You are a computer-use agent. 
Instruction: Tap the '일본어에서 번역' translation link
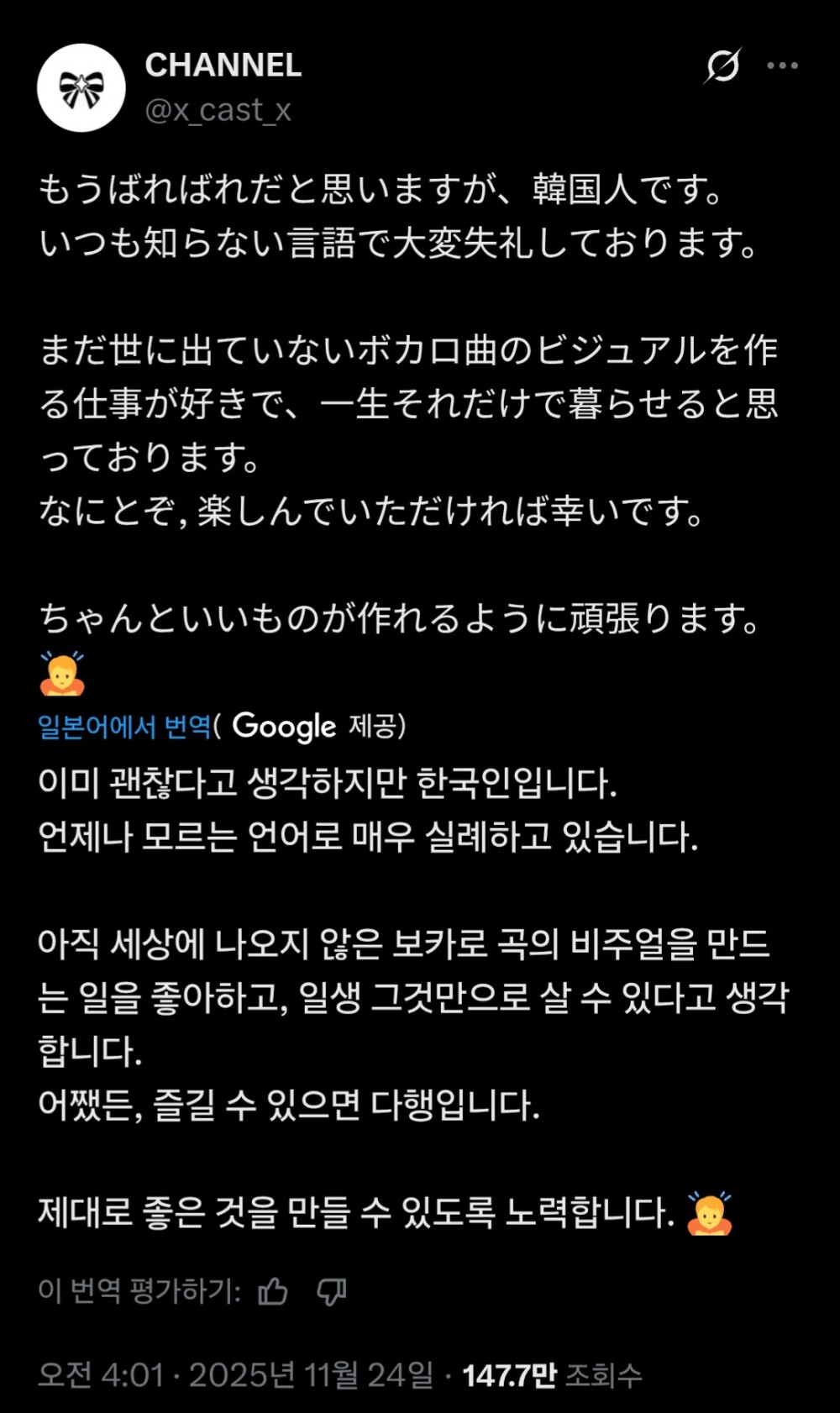pos(124,726)
